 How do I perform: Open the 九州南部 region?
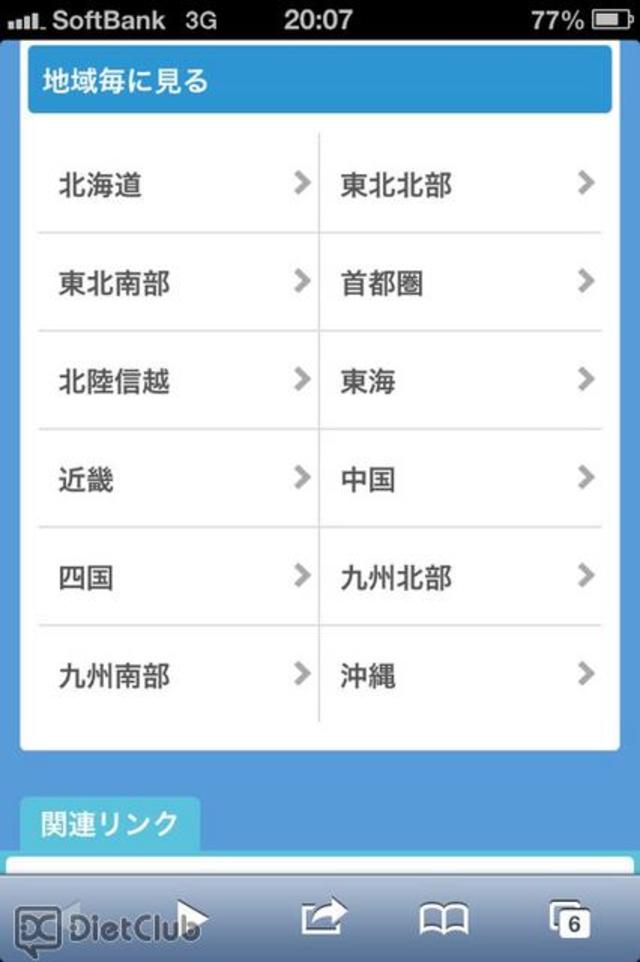click(x=178, y=675)
